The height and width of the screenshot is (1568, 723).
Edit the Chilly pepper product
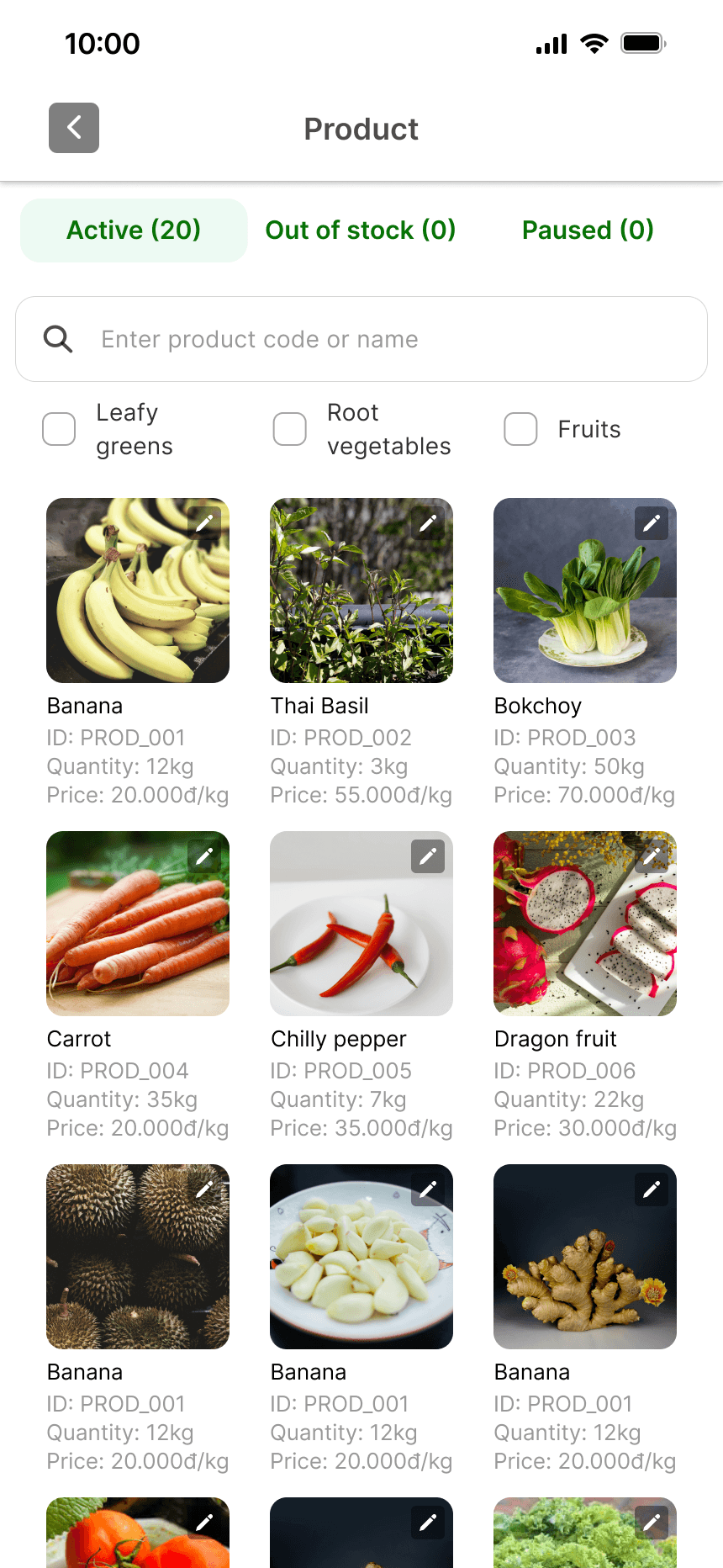pyautogui.click(x=428, y=856)
